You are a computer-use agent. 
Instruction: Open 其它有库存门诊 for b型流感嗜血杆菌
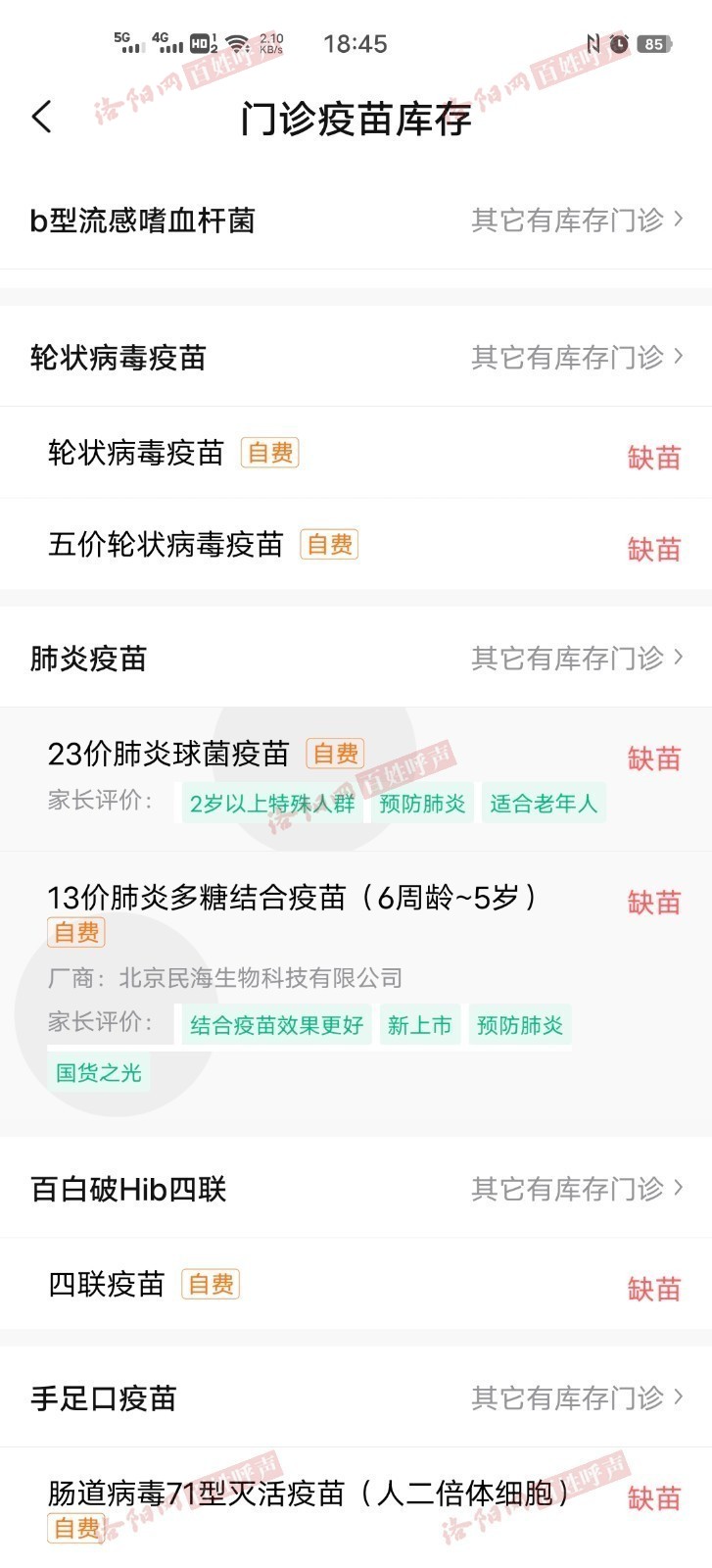[x=578, y=220]
